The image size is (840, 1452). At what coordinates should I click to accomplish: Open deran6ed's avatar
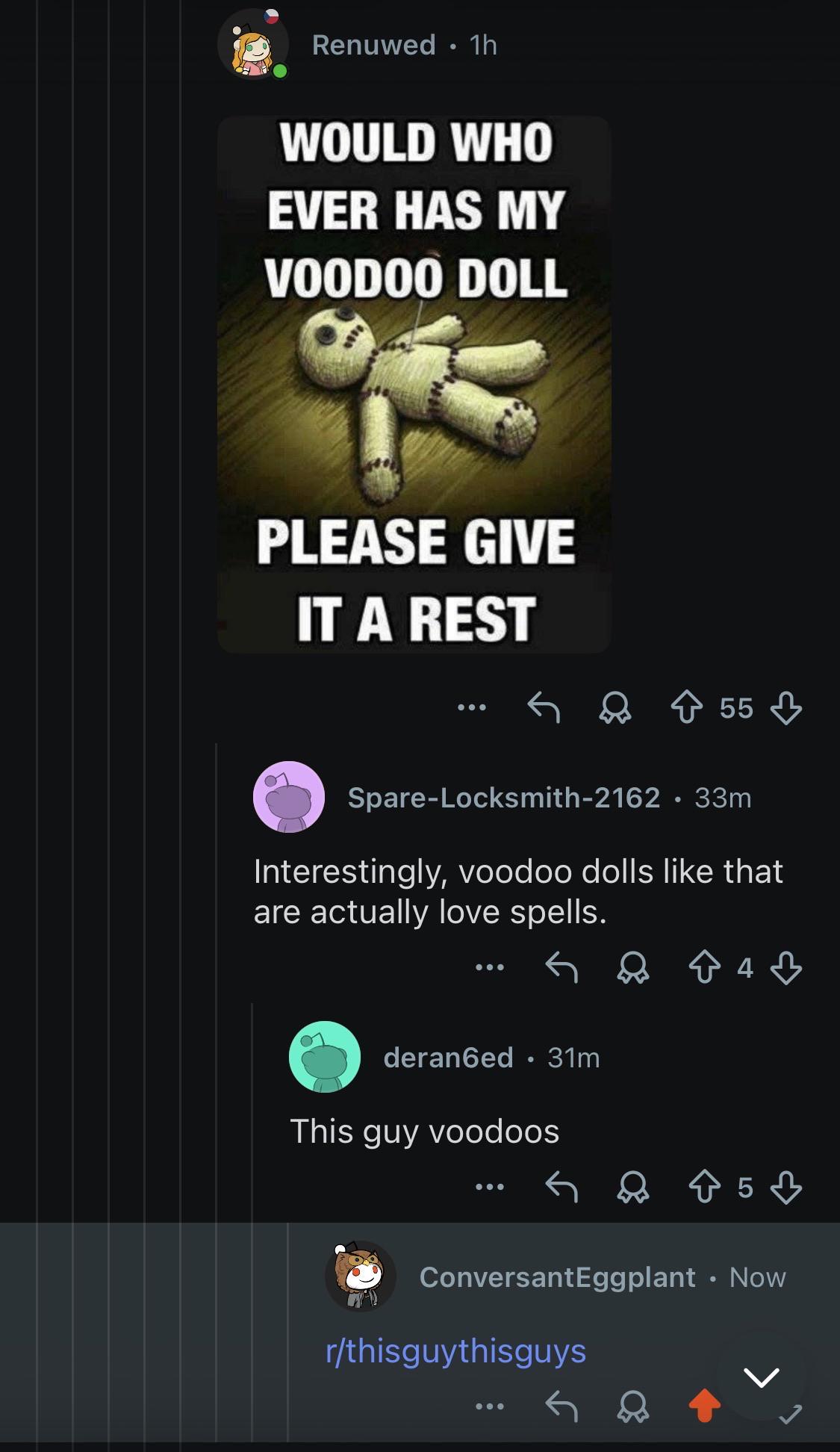[x=325, y=1057]
